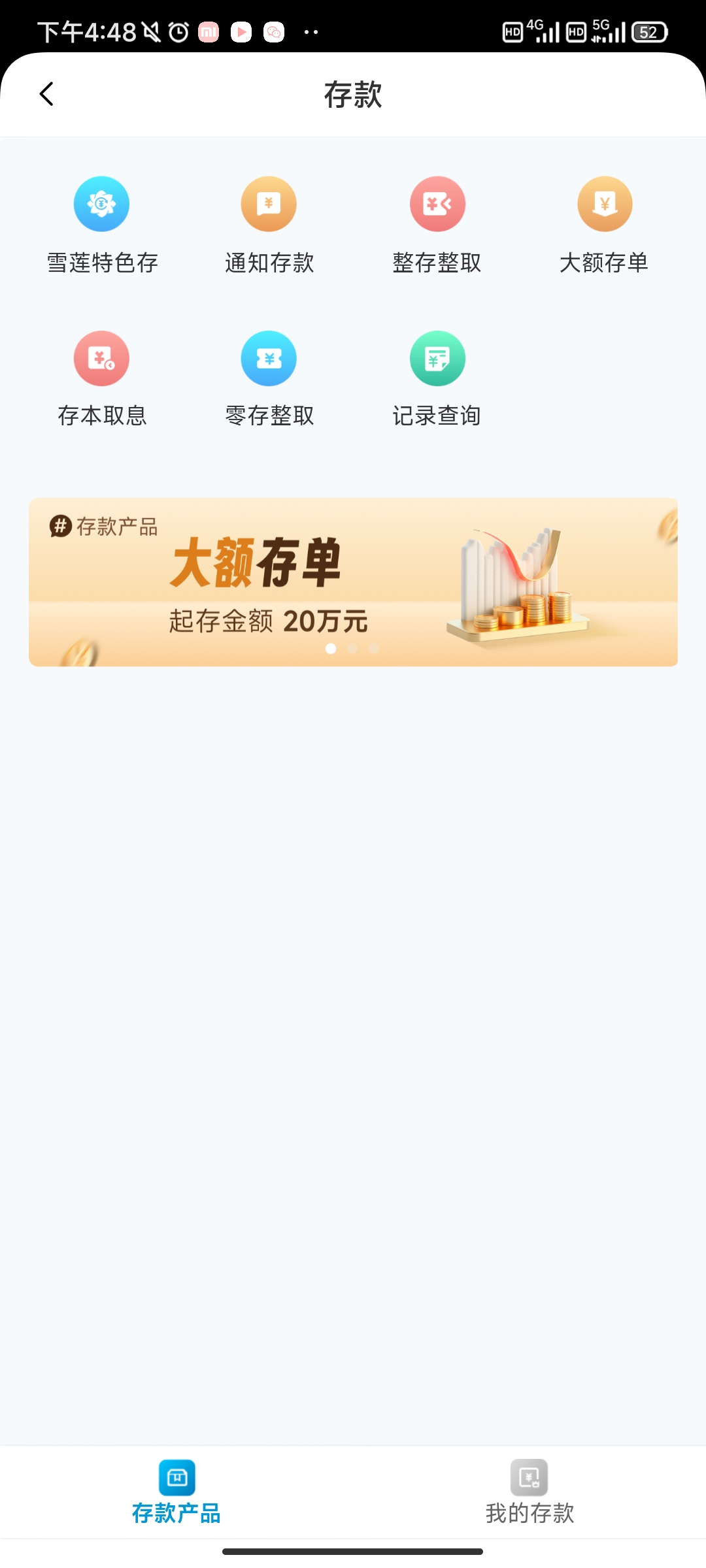Switch to the 我的存款 tab
Screen dimensions: 706x1568
[x=529, y=1492]
